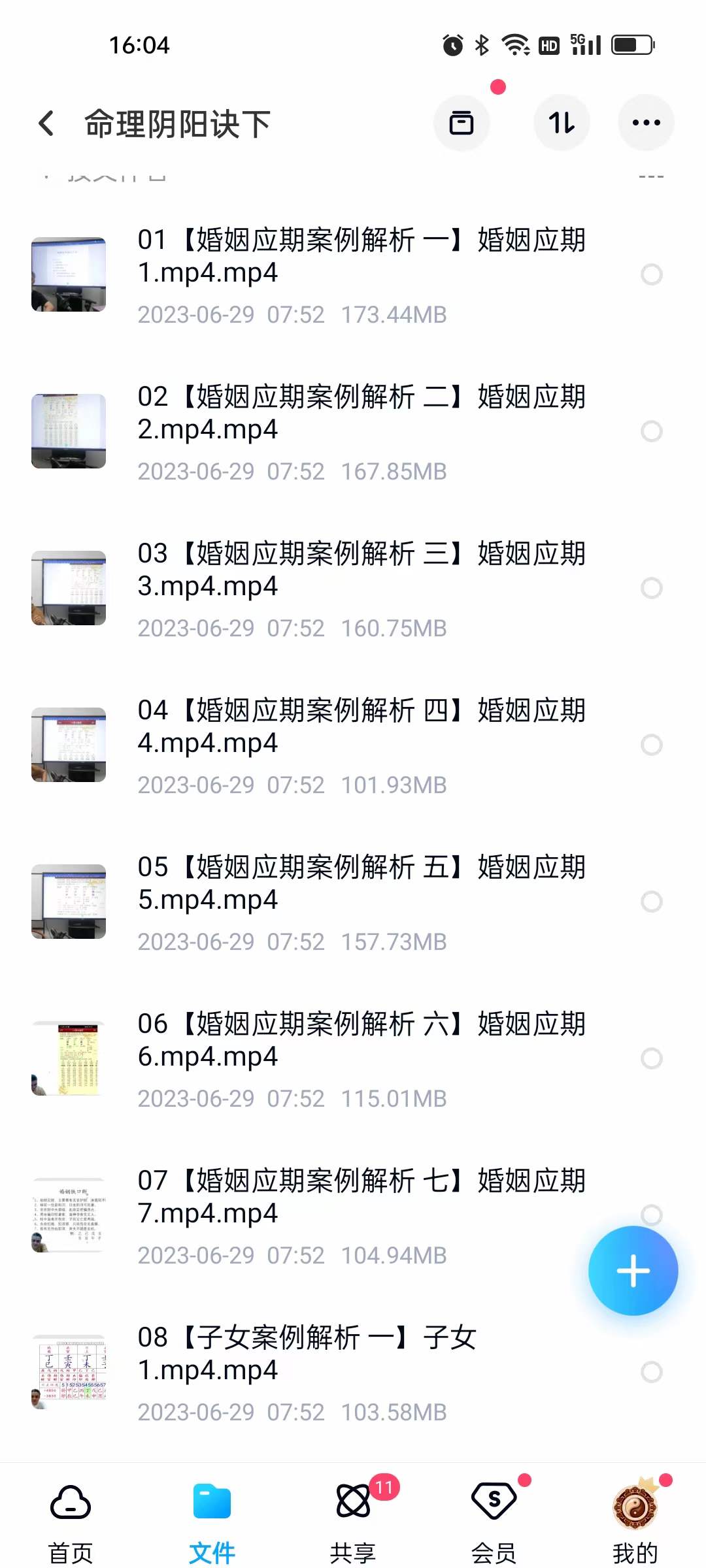Select the checkbox for video 05 婚姻应期5
The image size is (706, 1568).
pos(651,902)
